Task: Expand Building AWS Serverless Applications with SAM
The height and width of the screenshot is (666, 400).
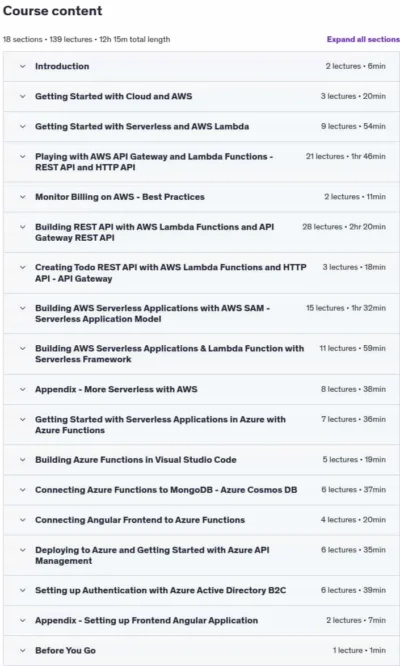Action: [x=201, y=313]
